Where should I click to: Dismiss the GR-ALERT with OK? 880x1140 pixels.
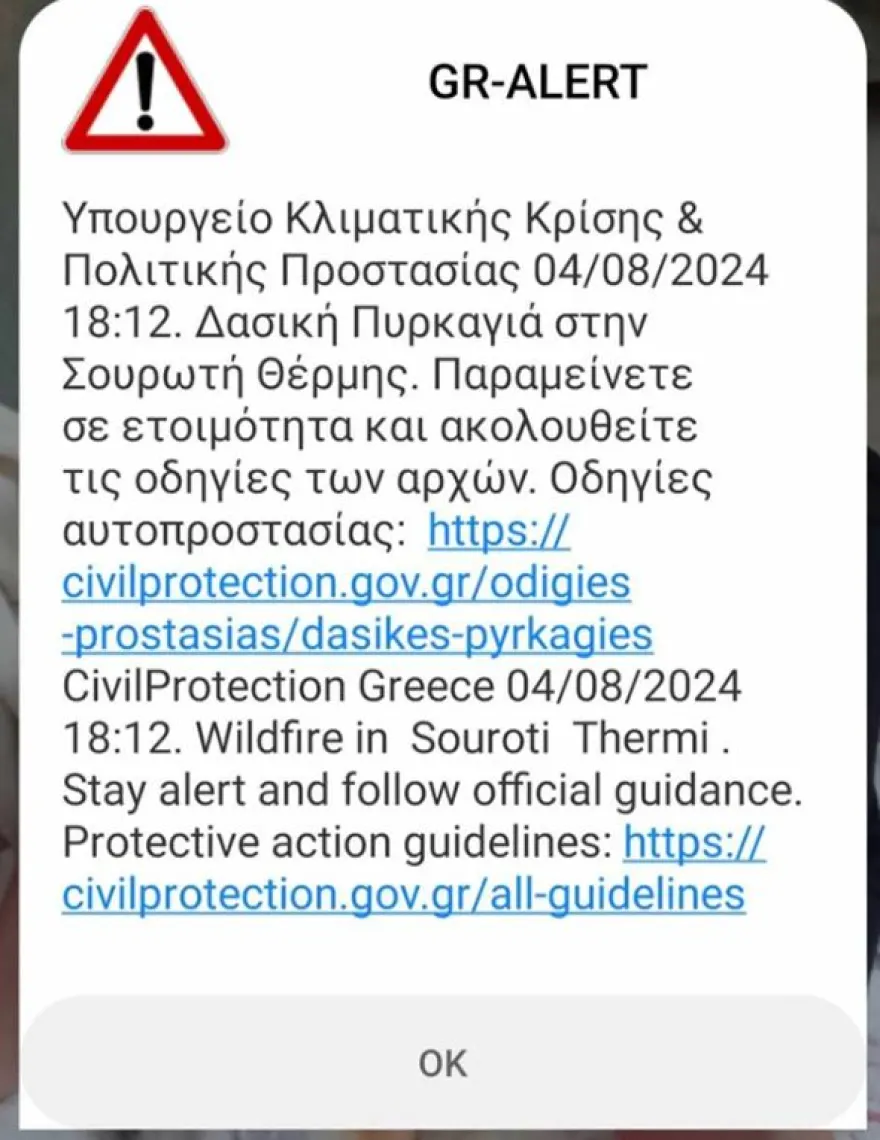tap(441, 1063)
